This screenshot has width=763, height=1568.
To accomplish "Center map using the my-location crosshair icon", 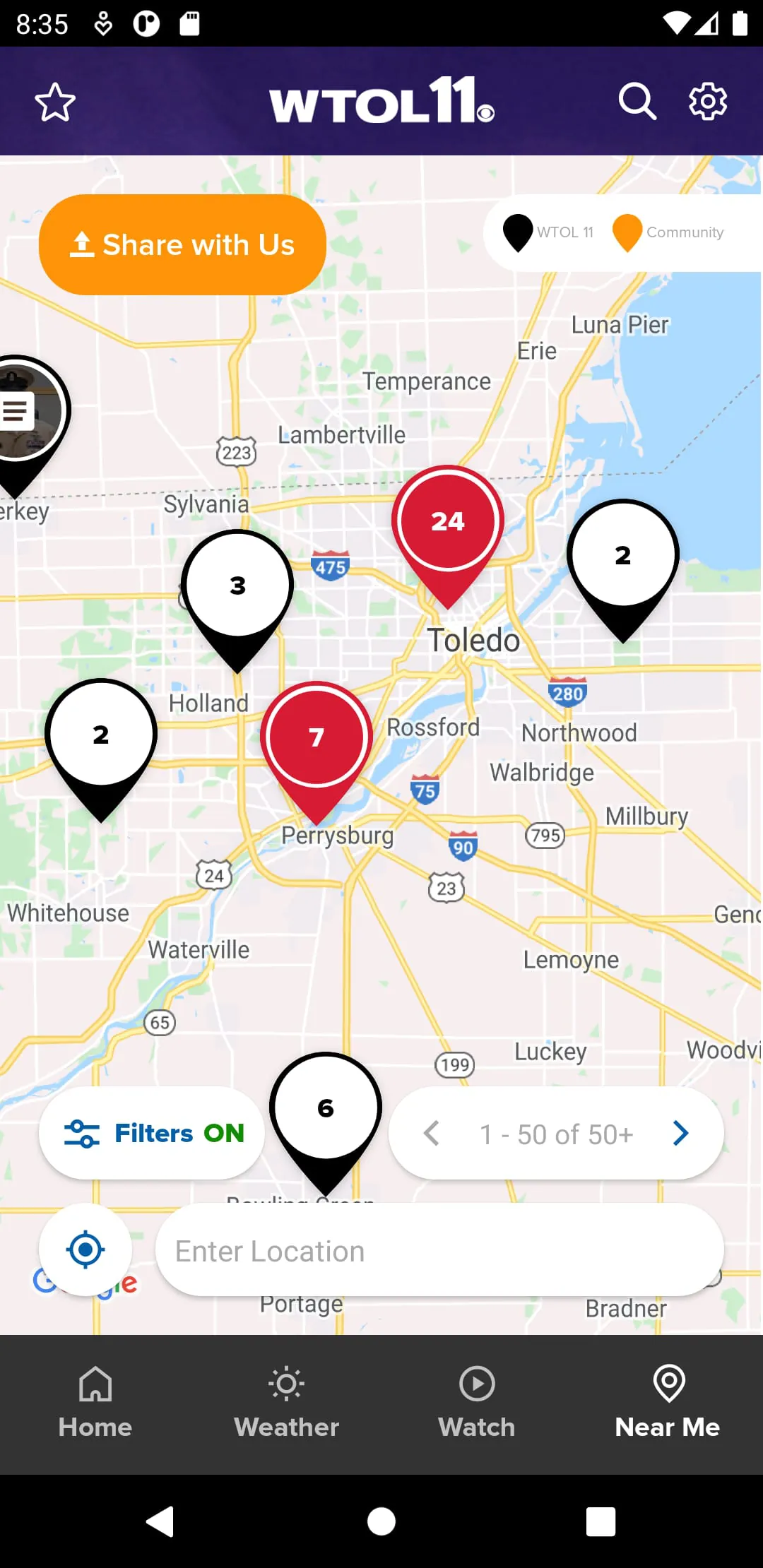I will [85, 1249].
